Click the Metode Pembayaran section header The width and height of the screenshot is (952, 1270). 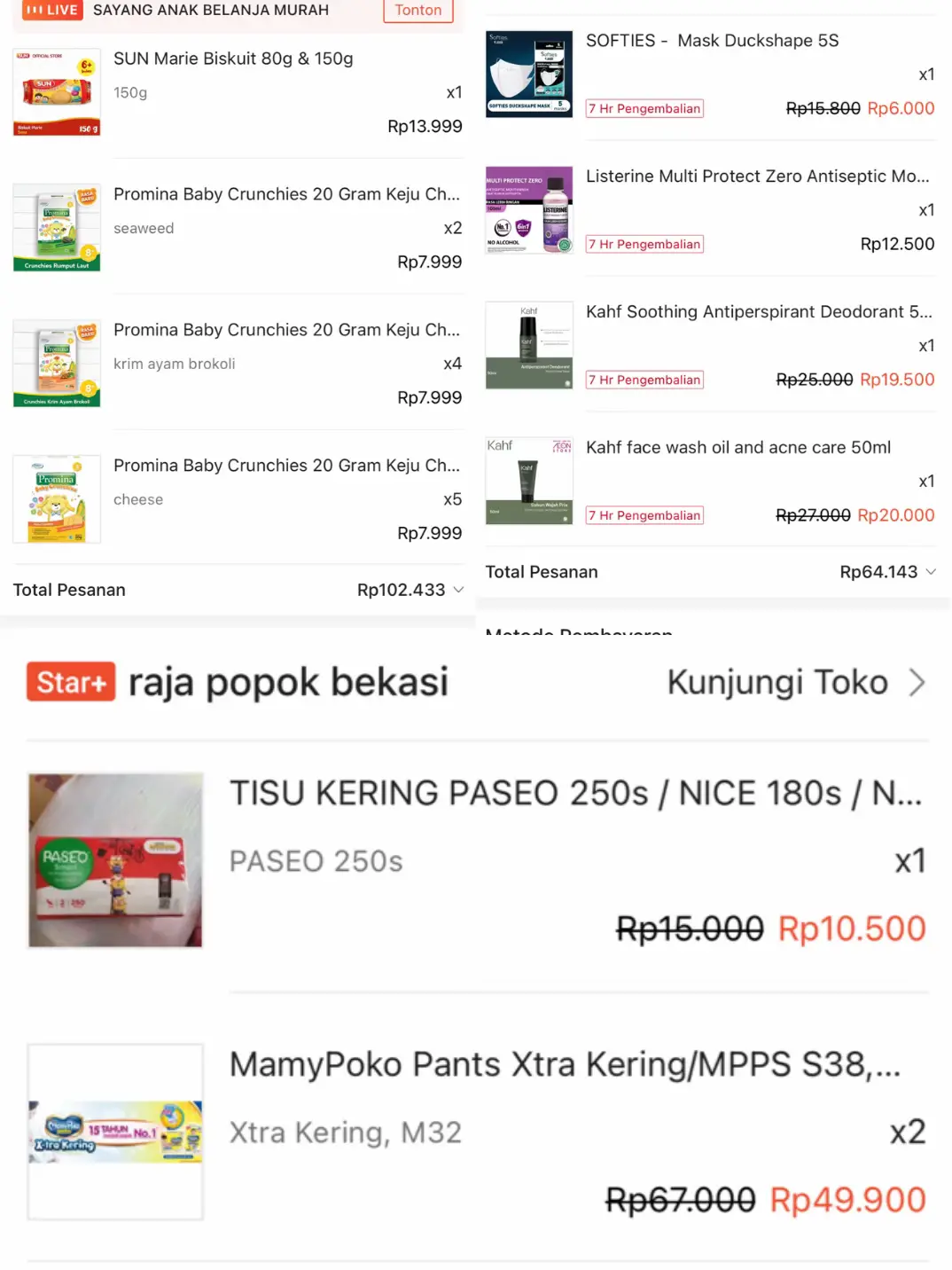(x=581, y=632)
